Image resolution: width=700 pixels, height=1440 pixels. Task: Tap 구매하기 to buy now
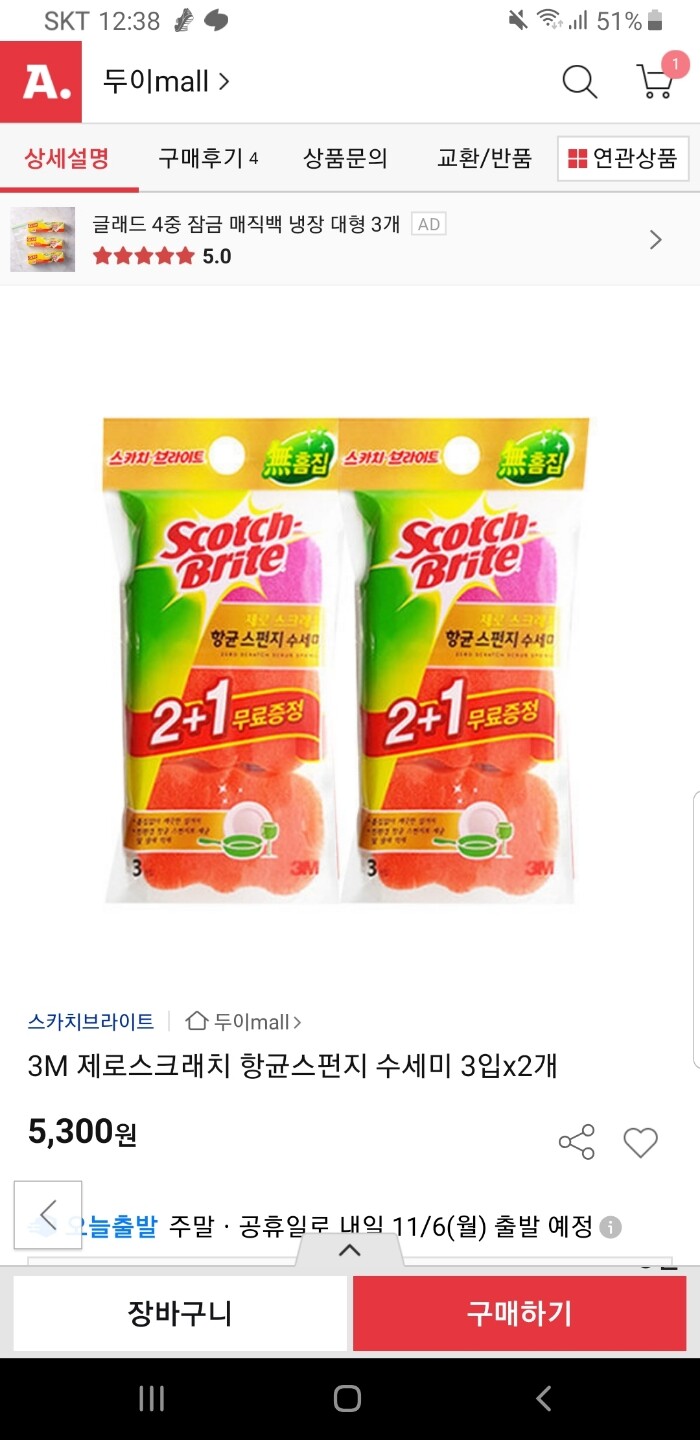click(x=519, y=1313)
